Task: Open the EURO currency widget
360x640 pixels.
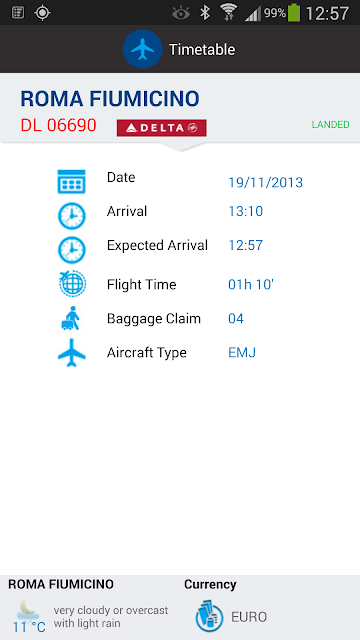Action: (x=270, y=607)
